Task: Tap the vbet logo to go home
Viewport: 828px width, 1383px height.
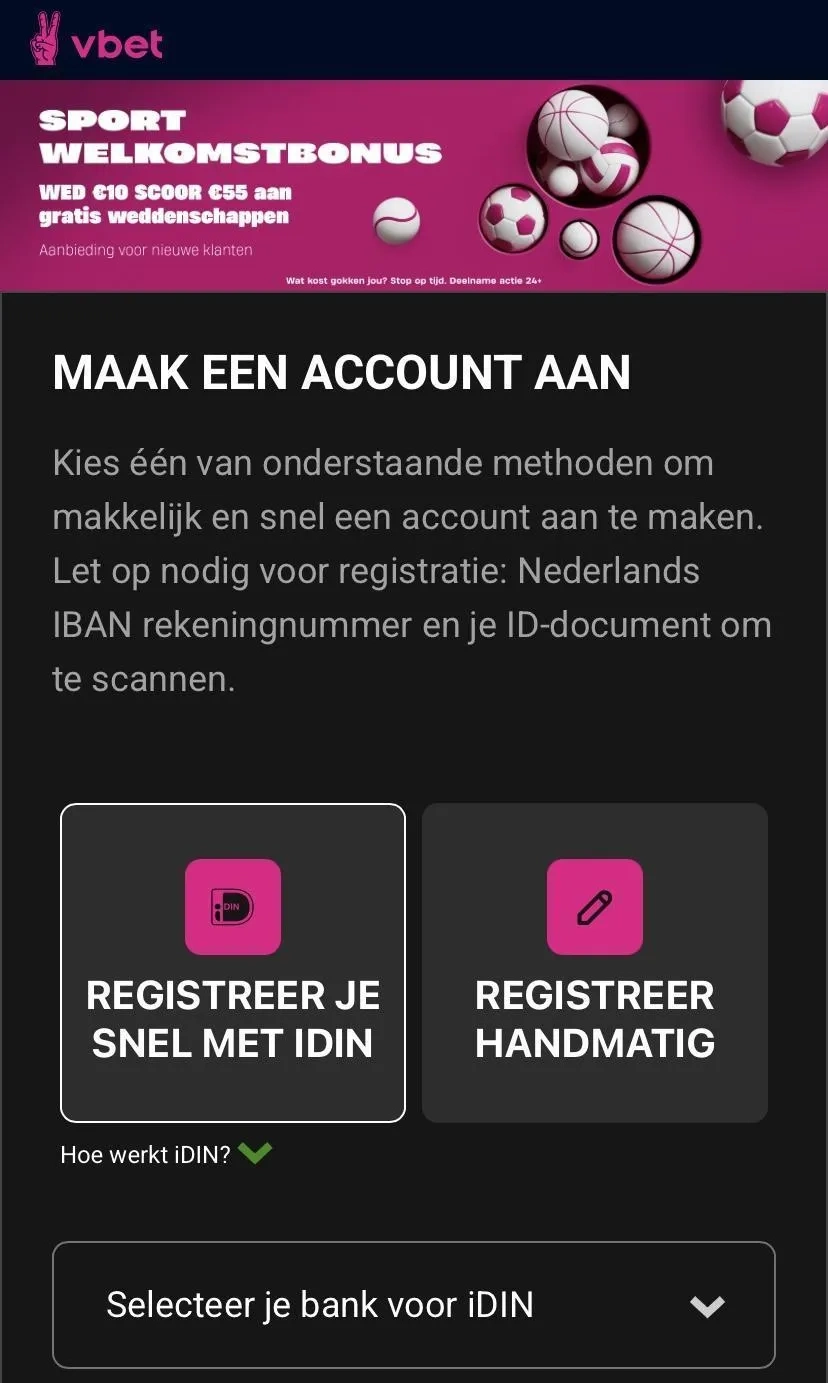Action: click(97, 40)
